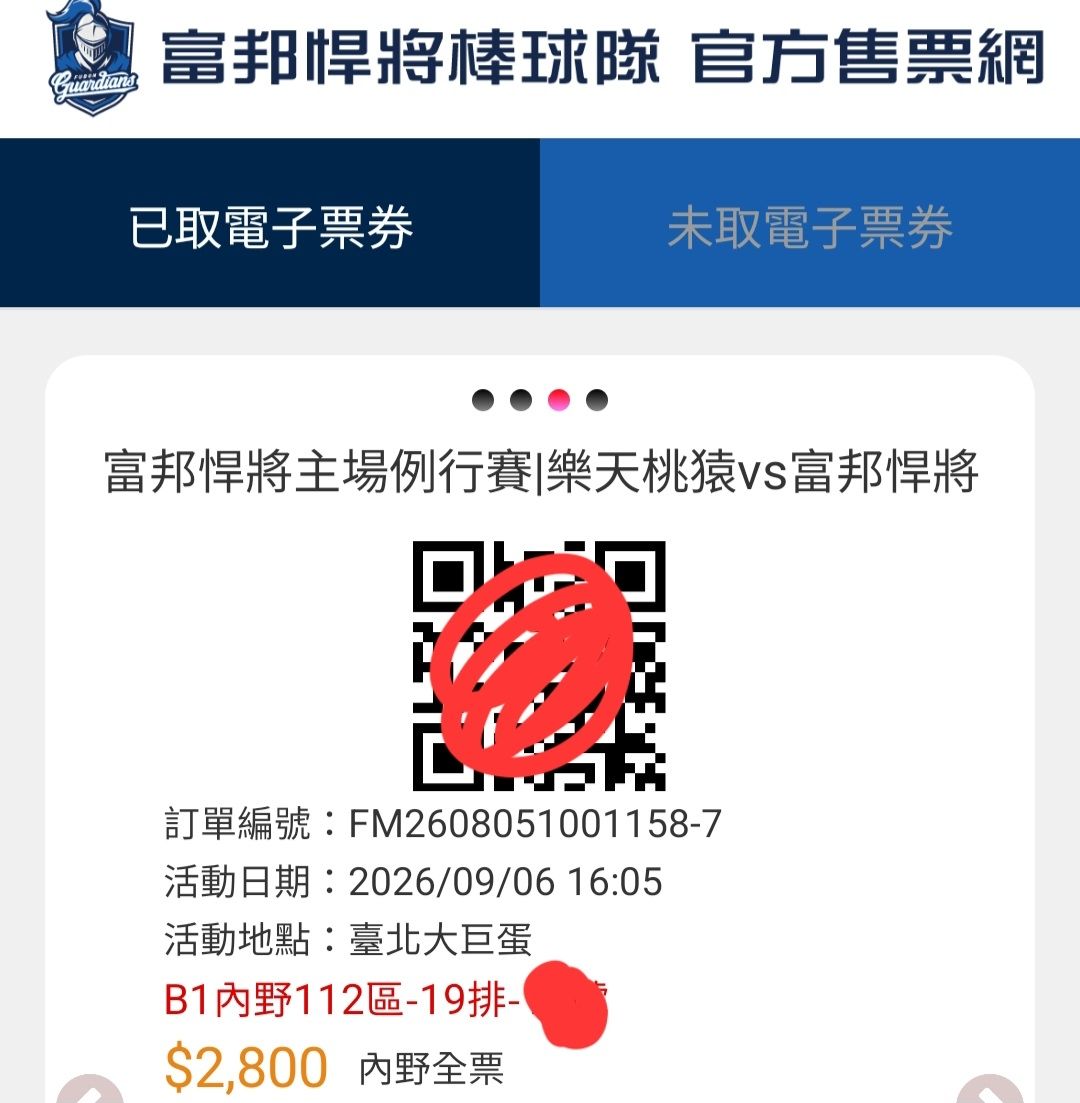This screenshot has width=1080, height=1103.
Task: Tap the Fubon Guardians logo
Action: (92, 60)
